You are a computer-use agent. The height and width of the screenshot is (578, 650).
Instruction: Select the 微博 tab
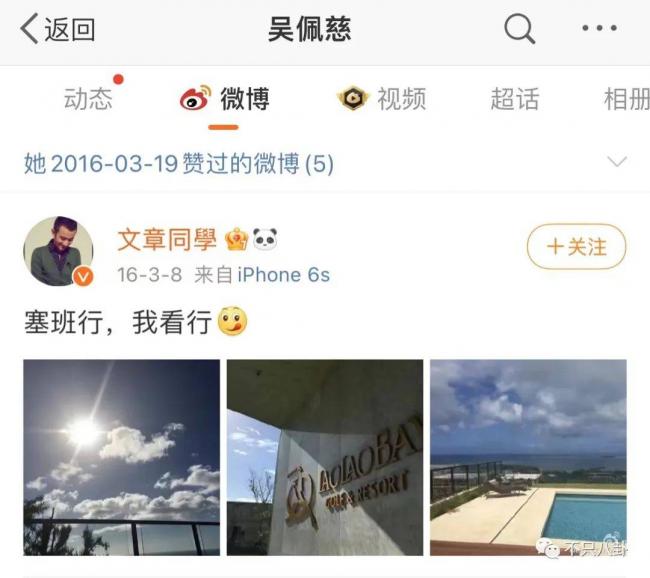click(x=226, y=99)
